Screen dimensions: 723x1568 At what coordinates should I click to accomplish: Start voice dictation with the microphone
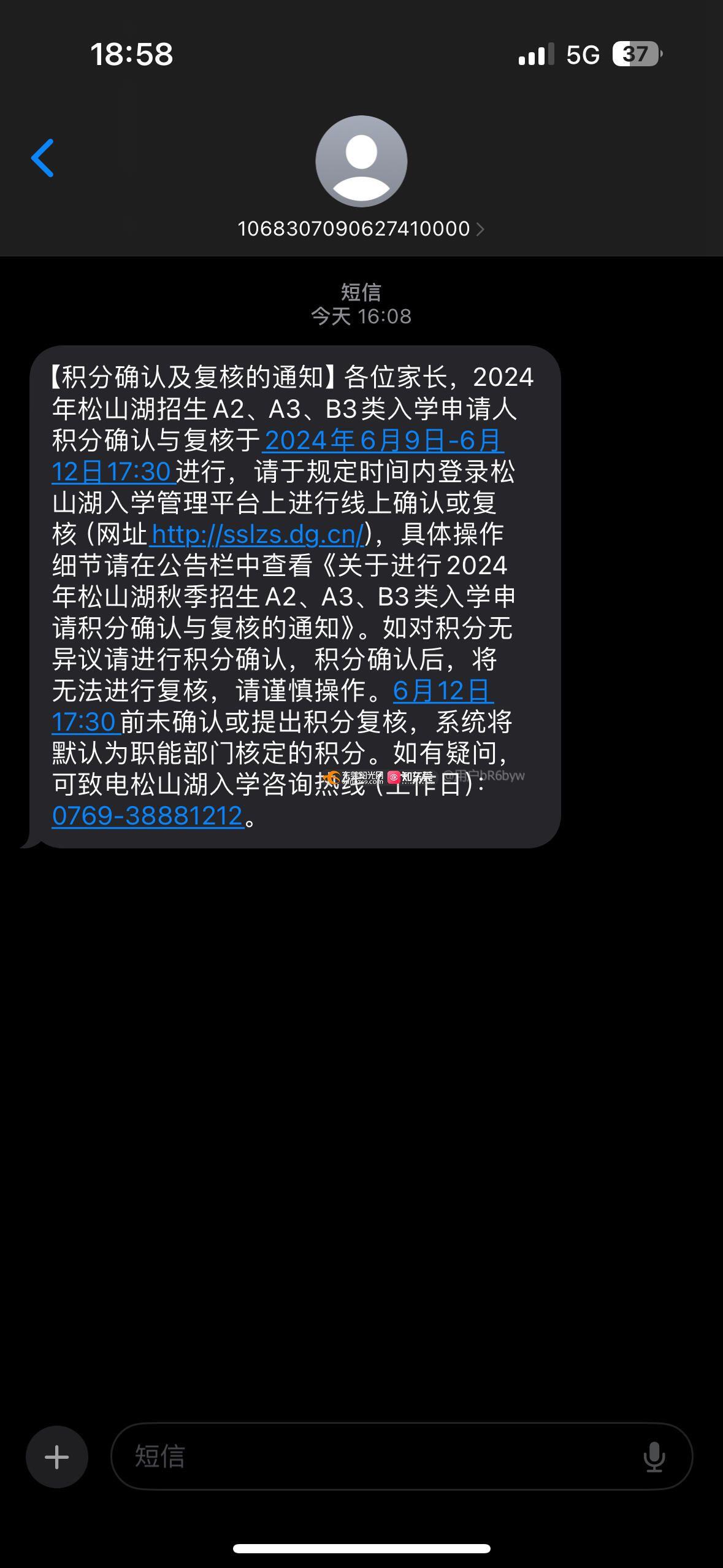[x=654, y=1457]
